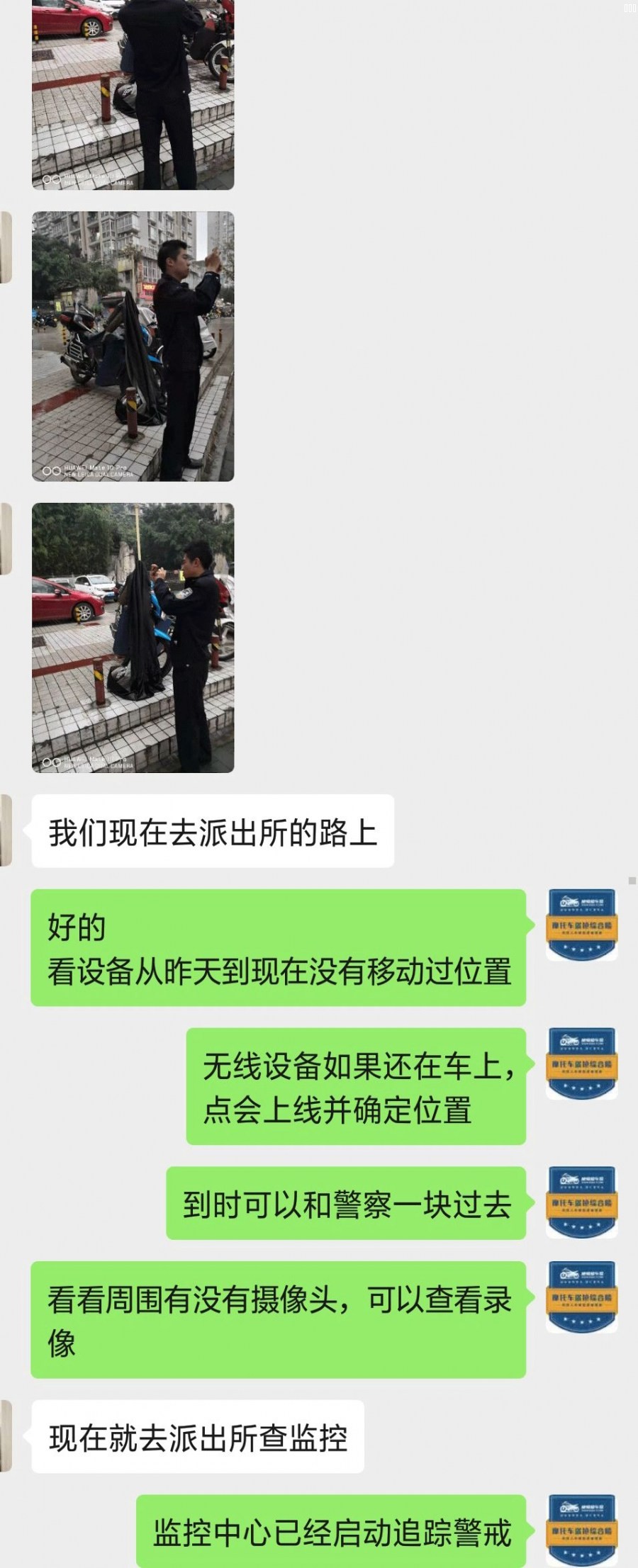
Task: Tap contact avatar beside '现在就去派出所查监控'
Action: click(x=6, y=1436)
